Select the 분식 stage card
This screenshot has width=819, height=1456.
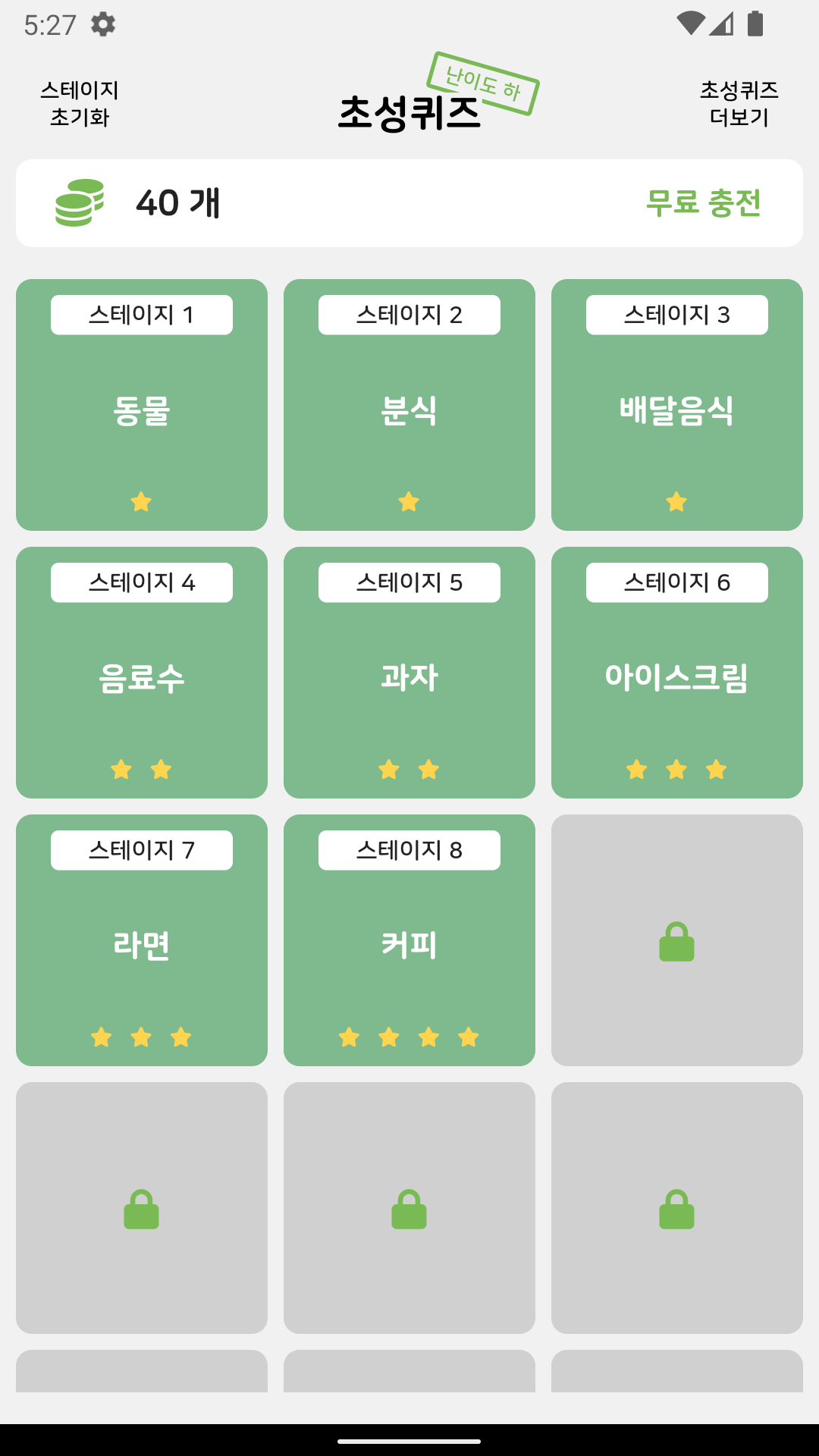click(409, 405)
